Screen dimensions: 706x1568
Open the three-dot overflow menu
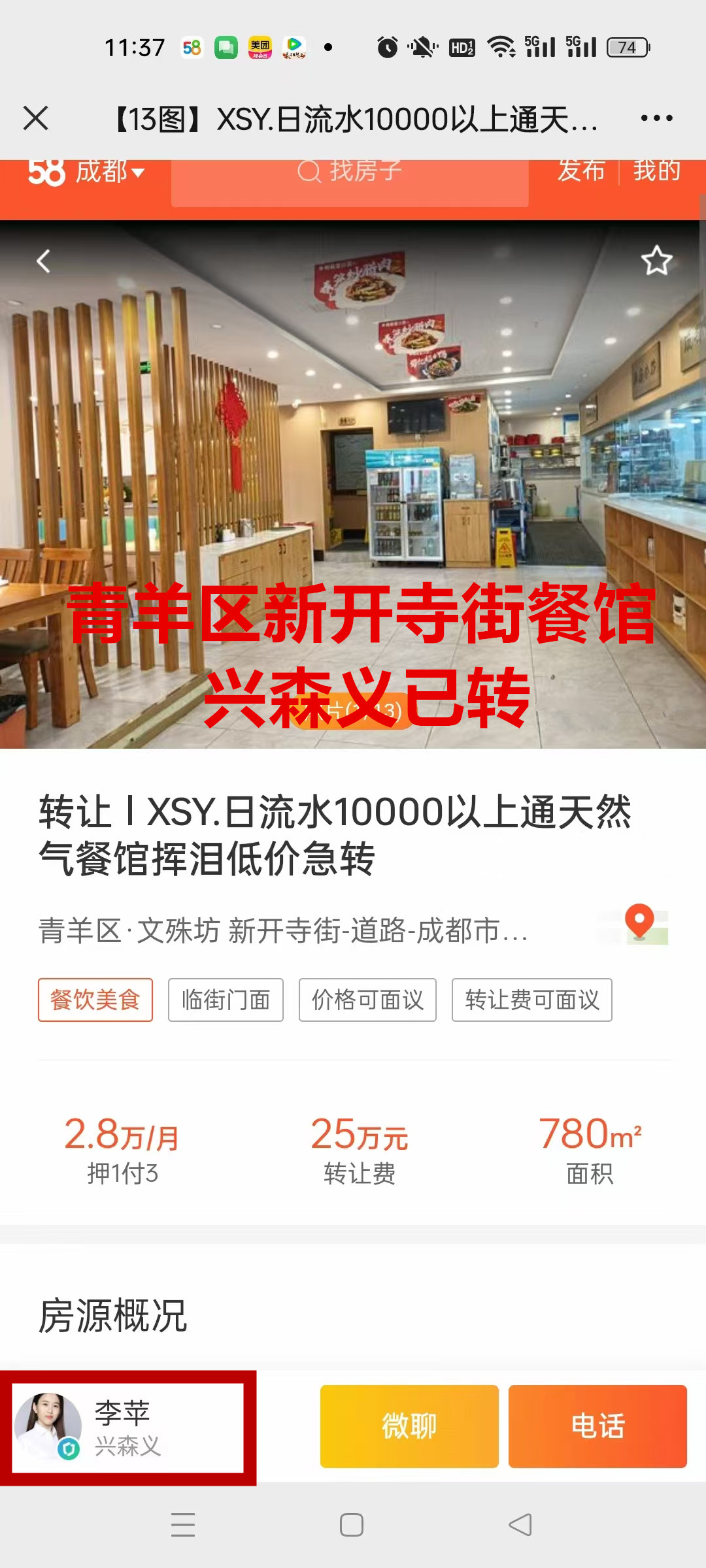(656, 118)
